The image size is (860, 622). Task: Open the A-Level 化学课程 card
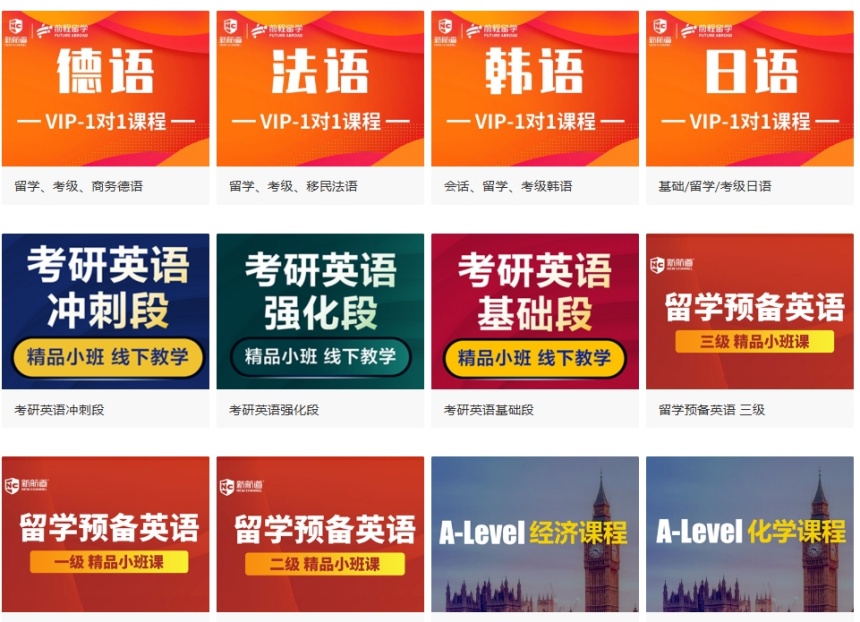click(x=750, y=535)
